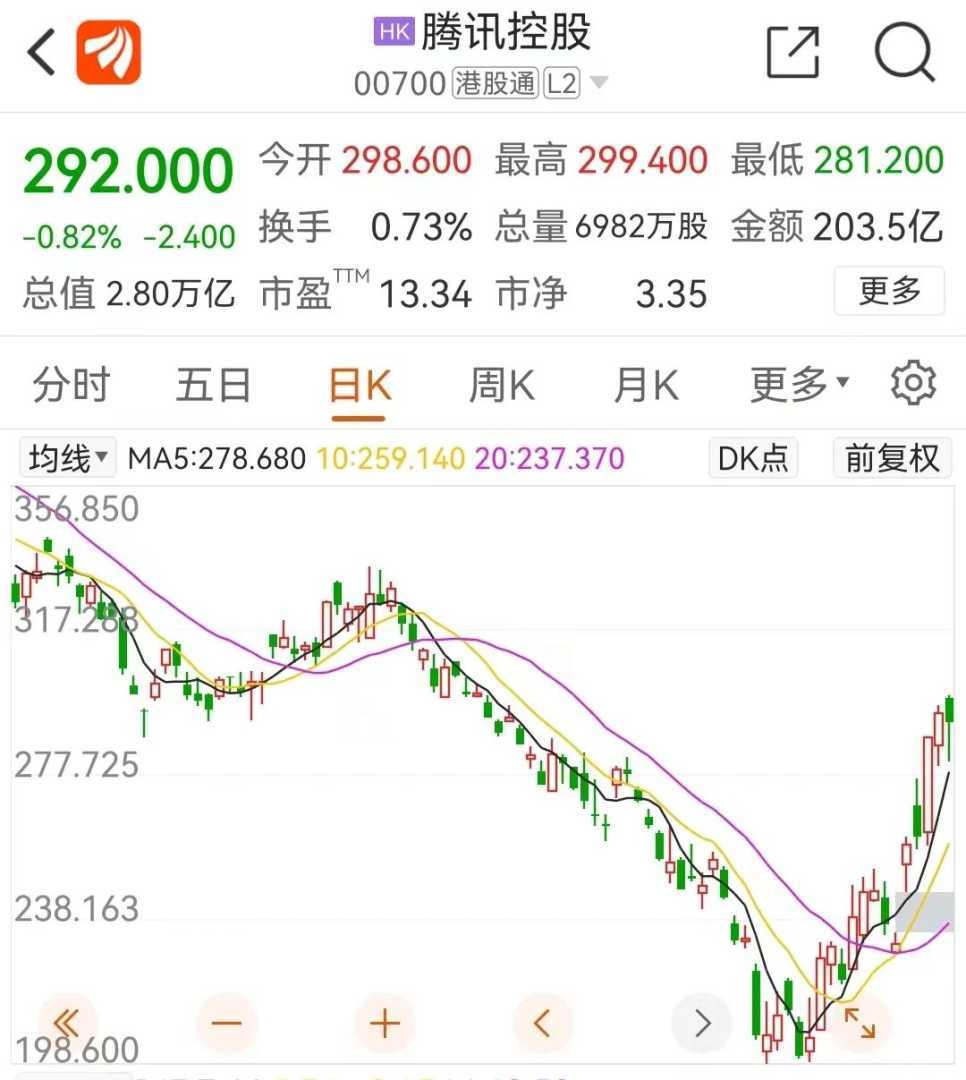
Task: Show more quote details via 更多 button
Action: pos(889,292)
